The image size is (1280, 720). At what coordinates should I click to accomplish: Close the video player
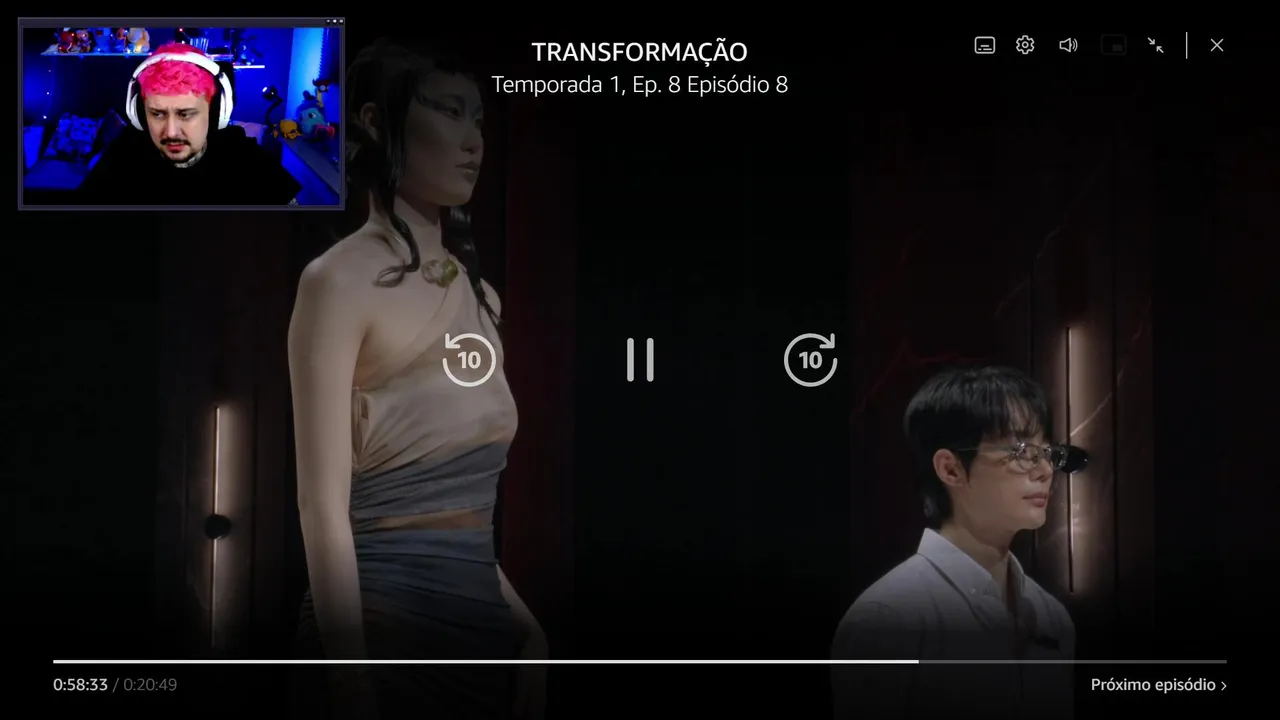coord(1217,45)
